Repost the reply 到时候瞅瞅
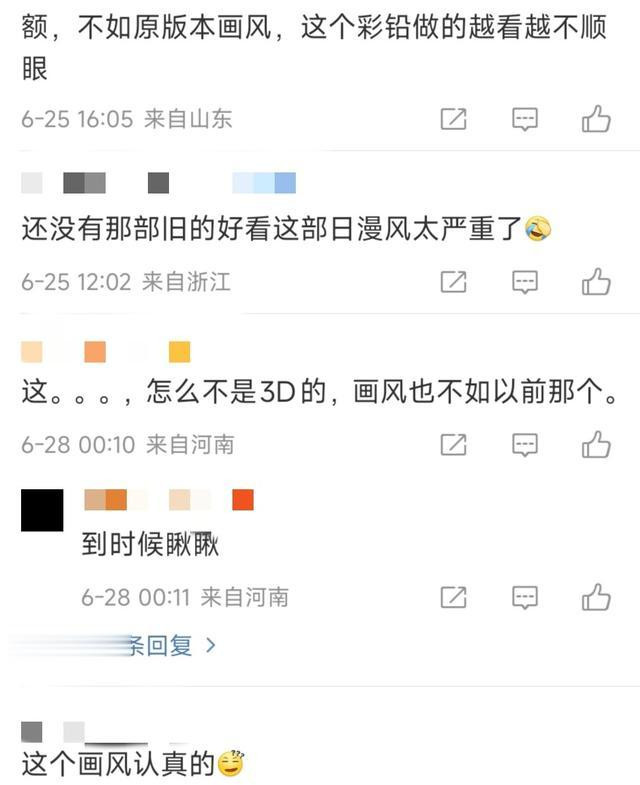 click(453, 598)
